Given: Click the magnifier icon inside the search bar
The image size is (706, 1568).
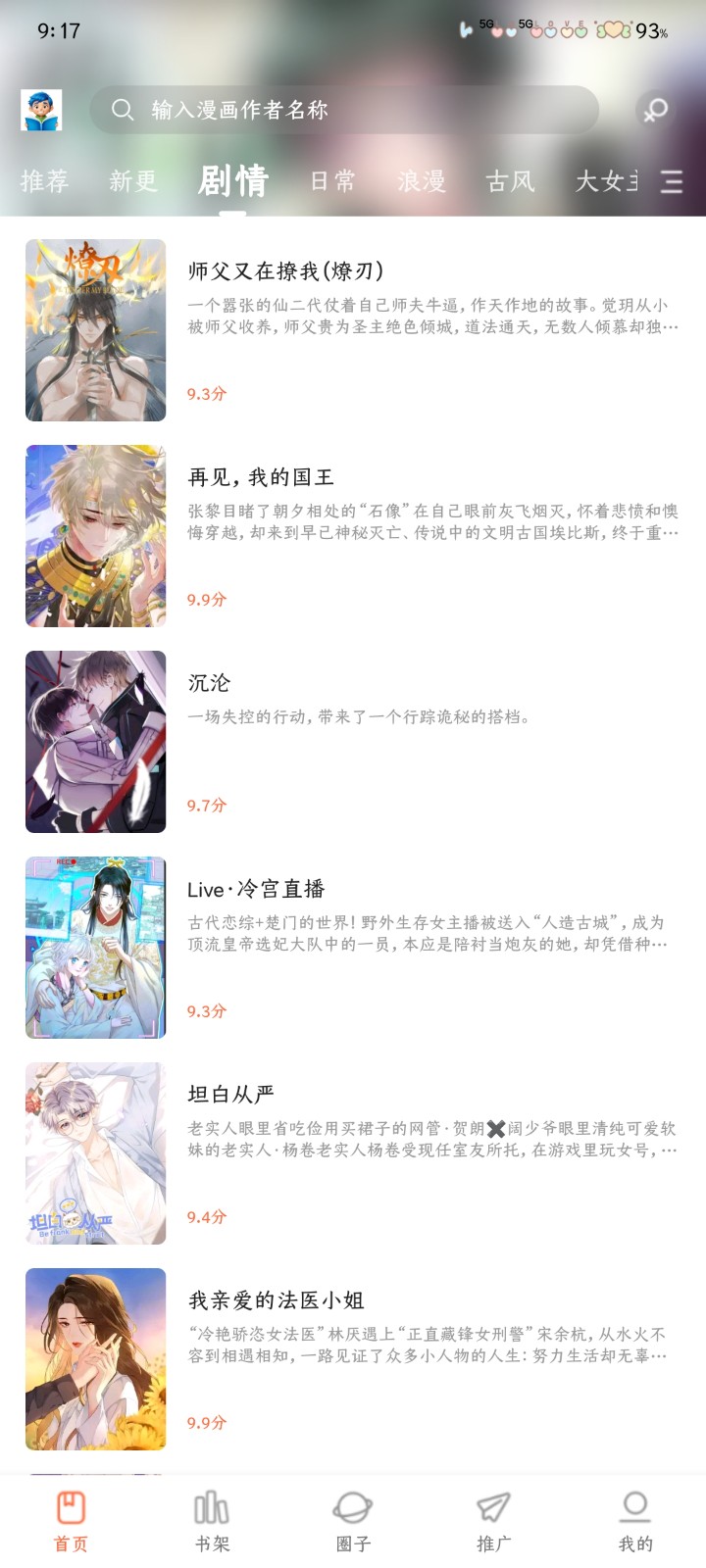Looking at the screenshot, I should pyautogui.click(x=122, y=110).
